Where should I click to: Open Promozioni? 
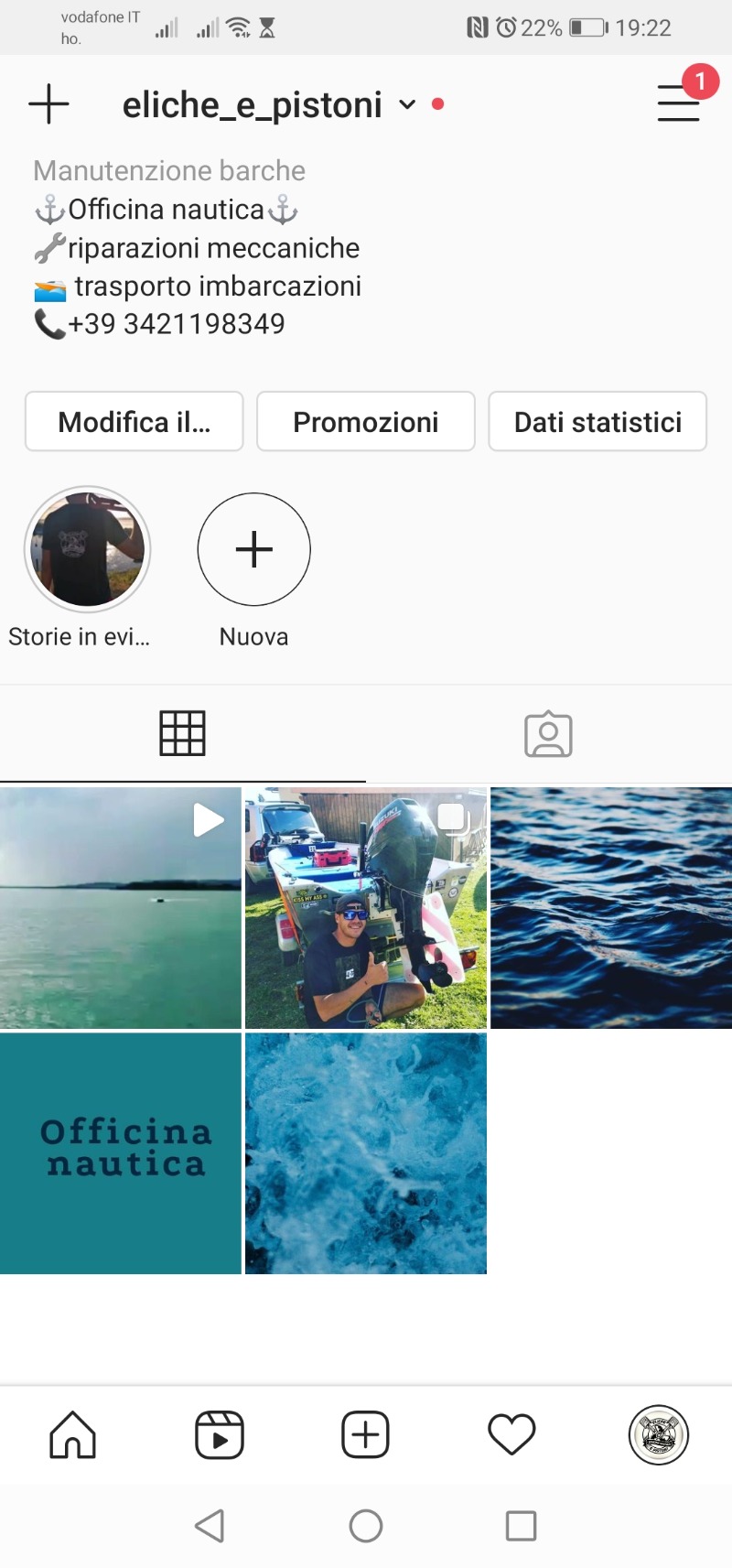pyautogui.click(x=366, y=422)
